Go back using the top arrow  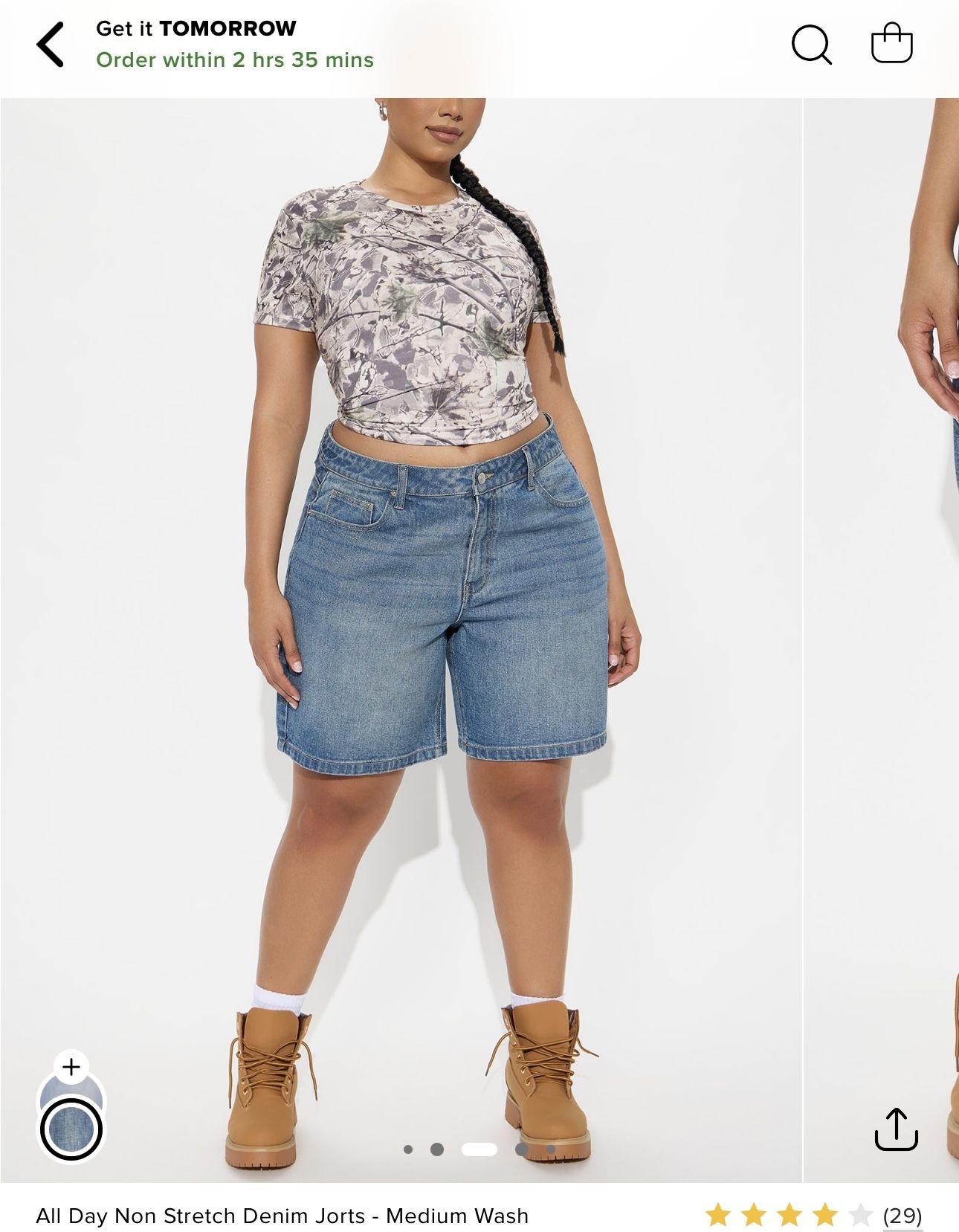[x=51, y=45]
